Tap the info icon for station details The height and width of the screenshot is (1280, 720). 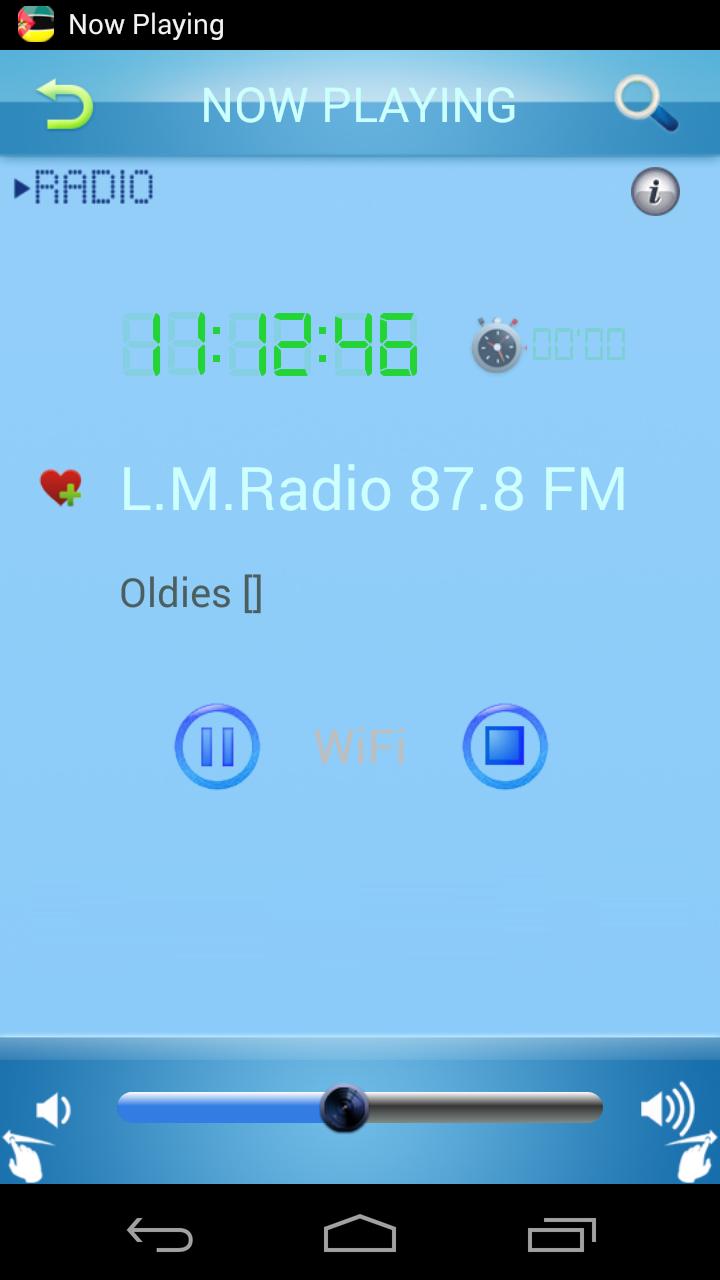click(655, 190)
